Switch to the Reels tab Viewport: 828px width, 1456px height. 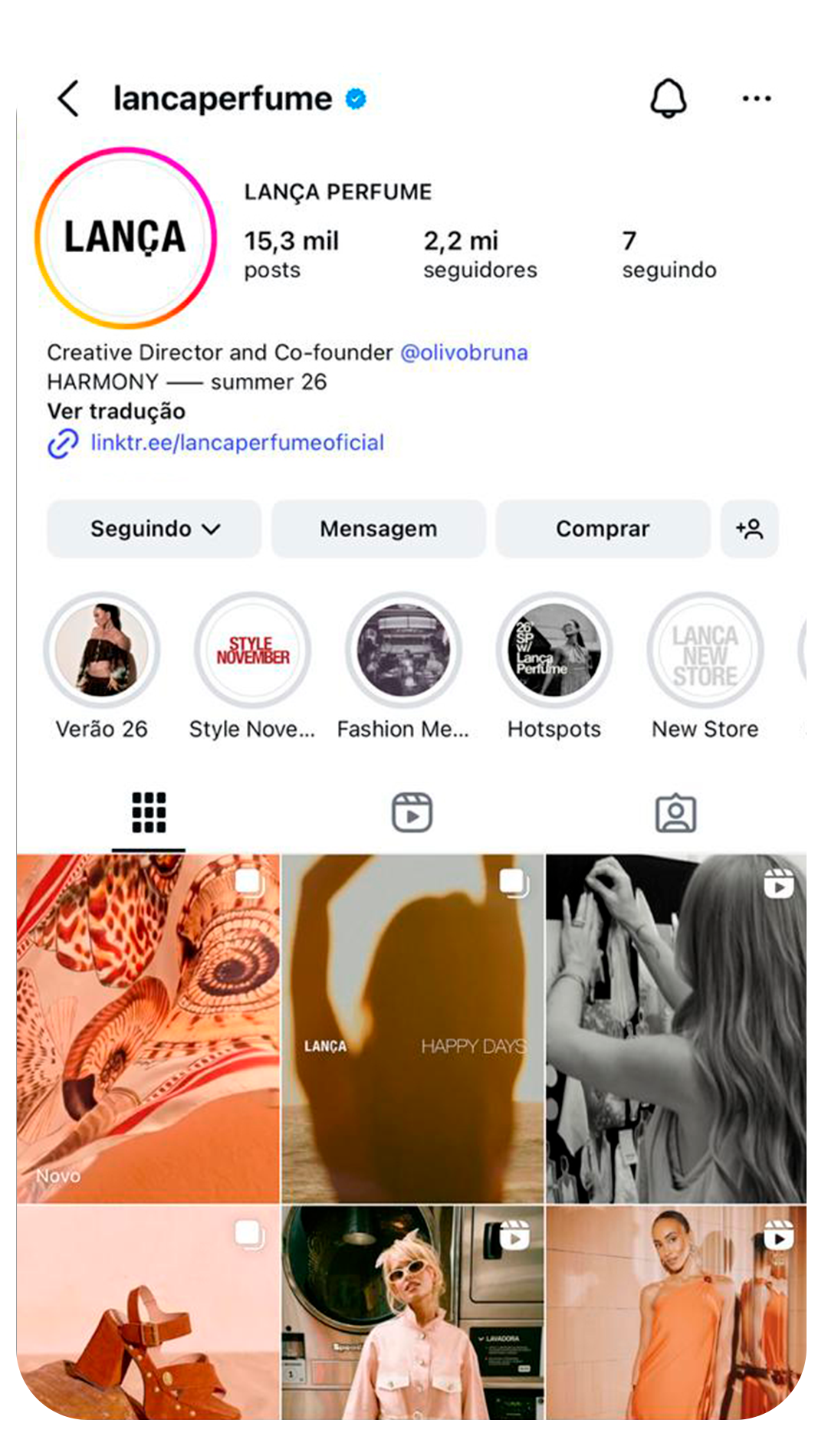412,813
